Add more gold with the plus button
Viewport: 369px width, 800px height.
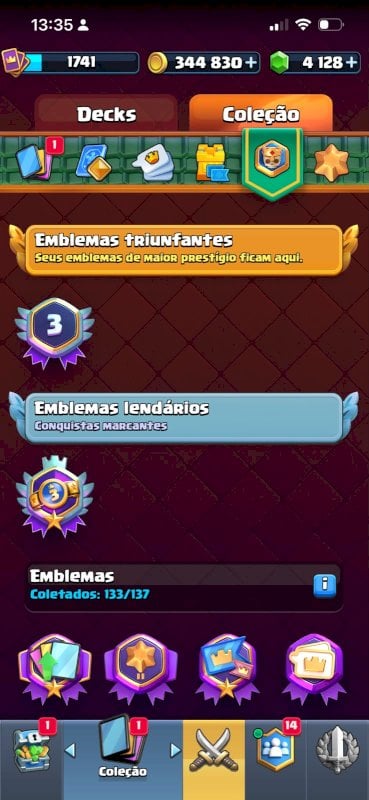(x=251, y=63)
